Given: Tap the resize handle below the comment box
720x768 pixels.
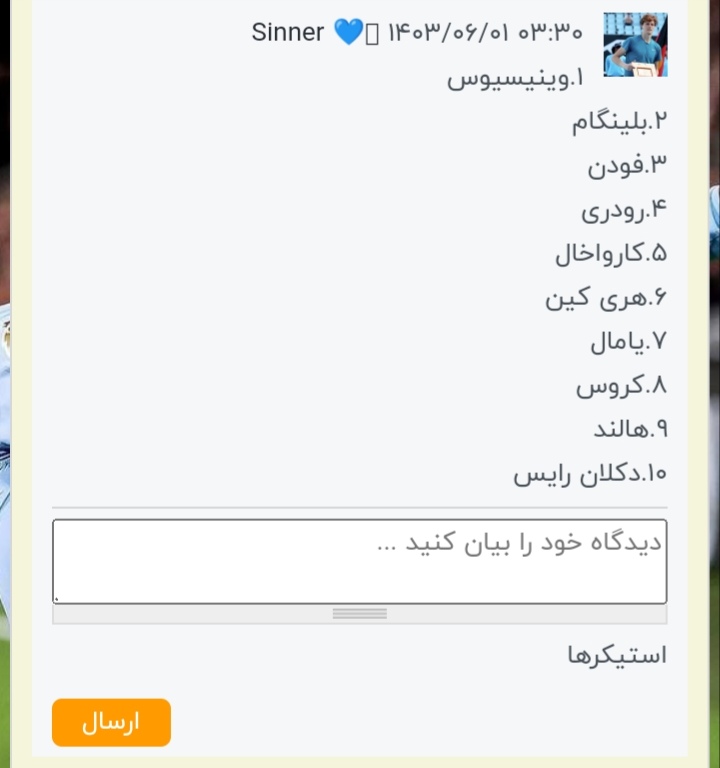Looking at the screenshot, I should [x=359, y=614].
